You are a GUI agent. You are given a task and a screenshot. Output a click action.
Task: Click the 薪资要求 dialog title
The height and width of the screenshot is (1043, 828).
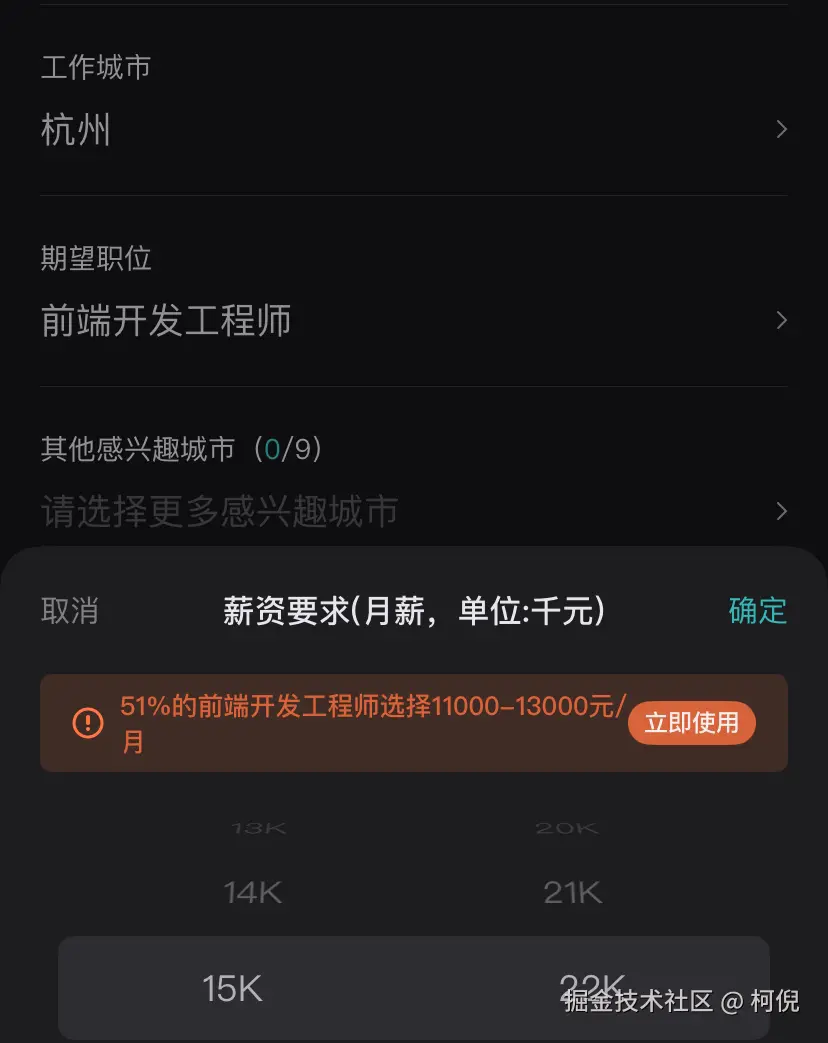[414, 610]
